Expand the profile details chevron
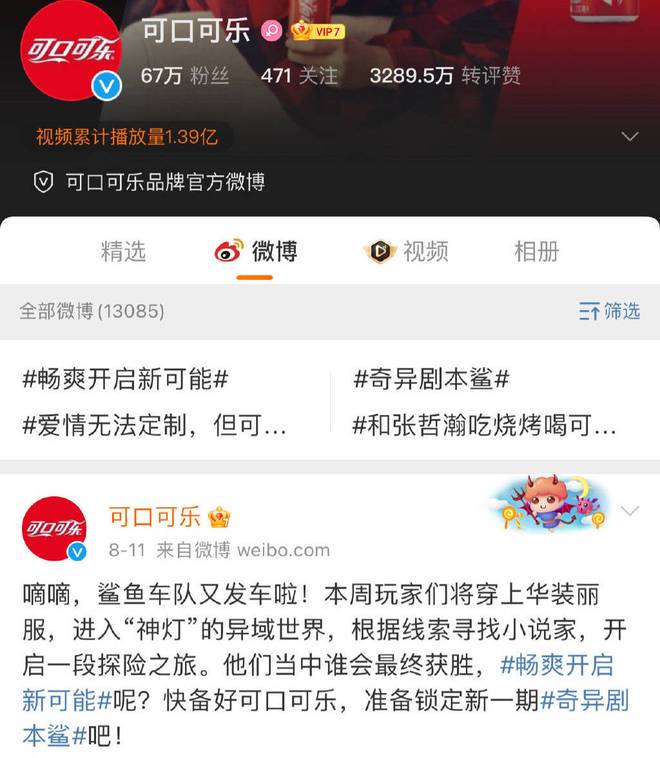 (x=629, y=136)
